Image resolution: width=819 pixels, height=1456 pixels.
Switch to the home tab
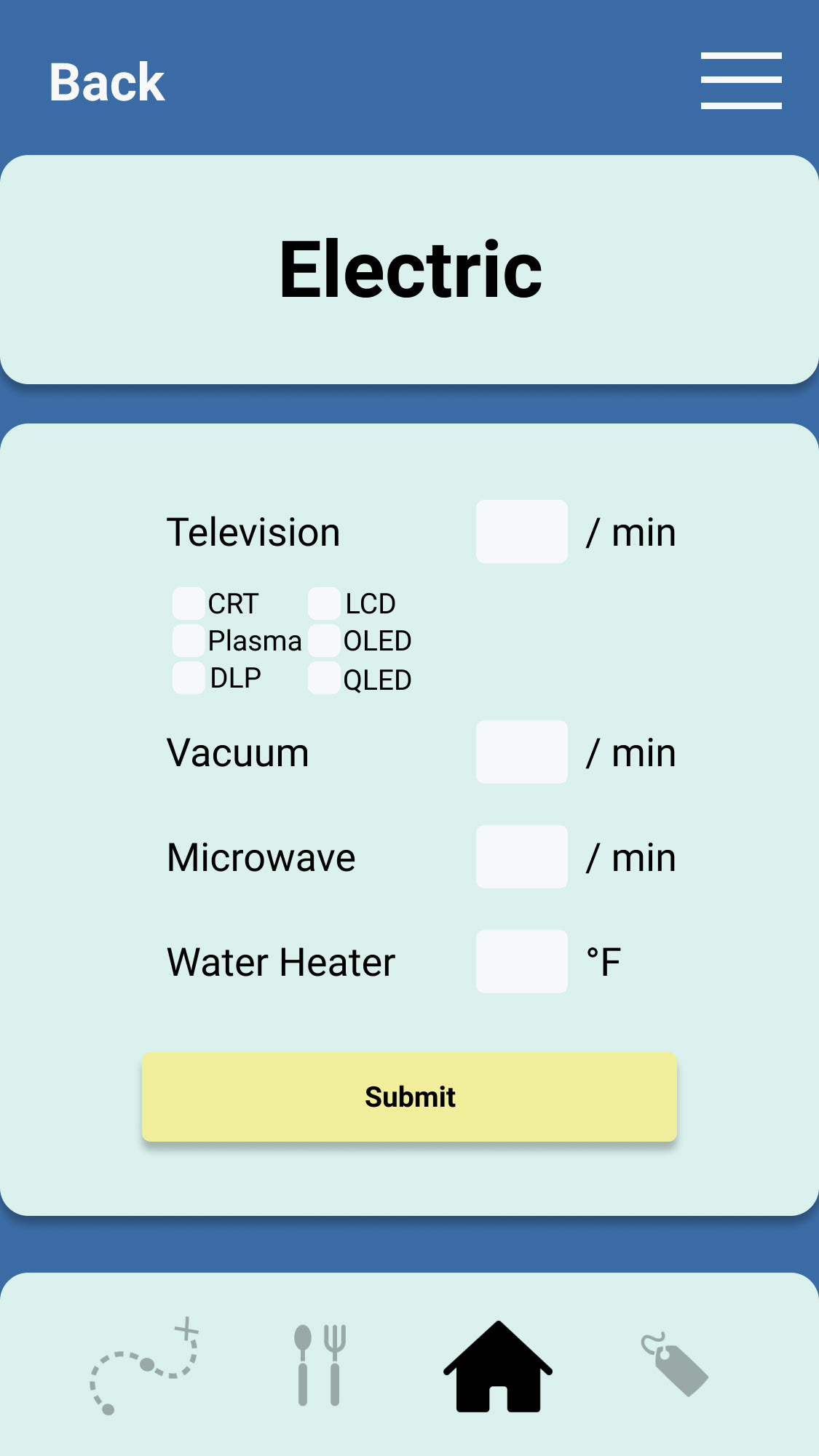[x=498, y=1366]
